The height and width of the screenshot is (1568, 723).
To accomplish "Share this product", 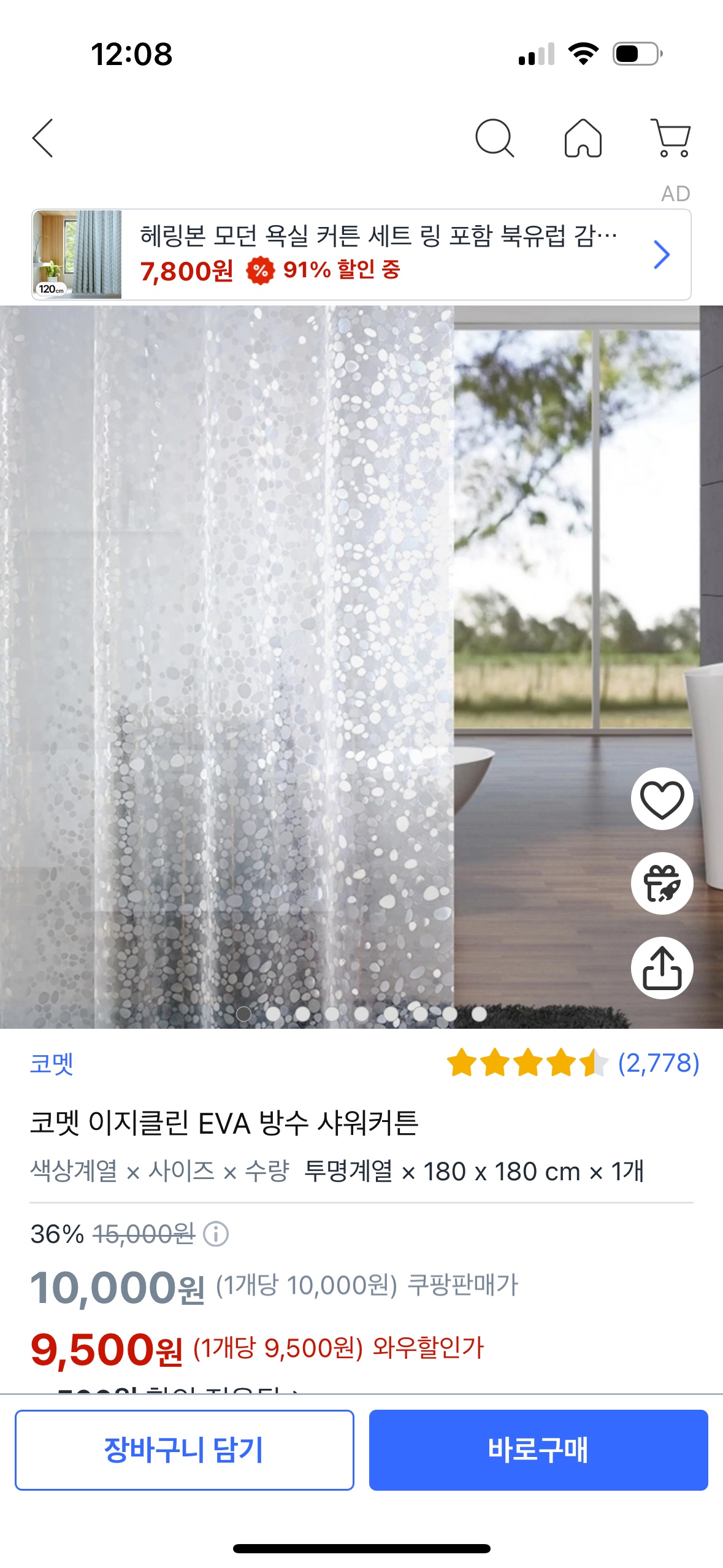I will tap(662, 968).
